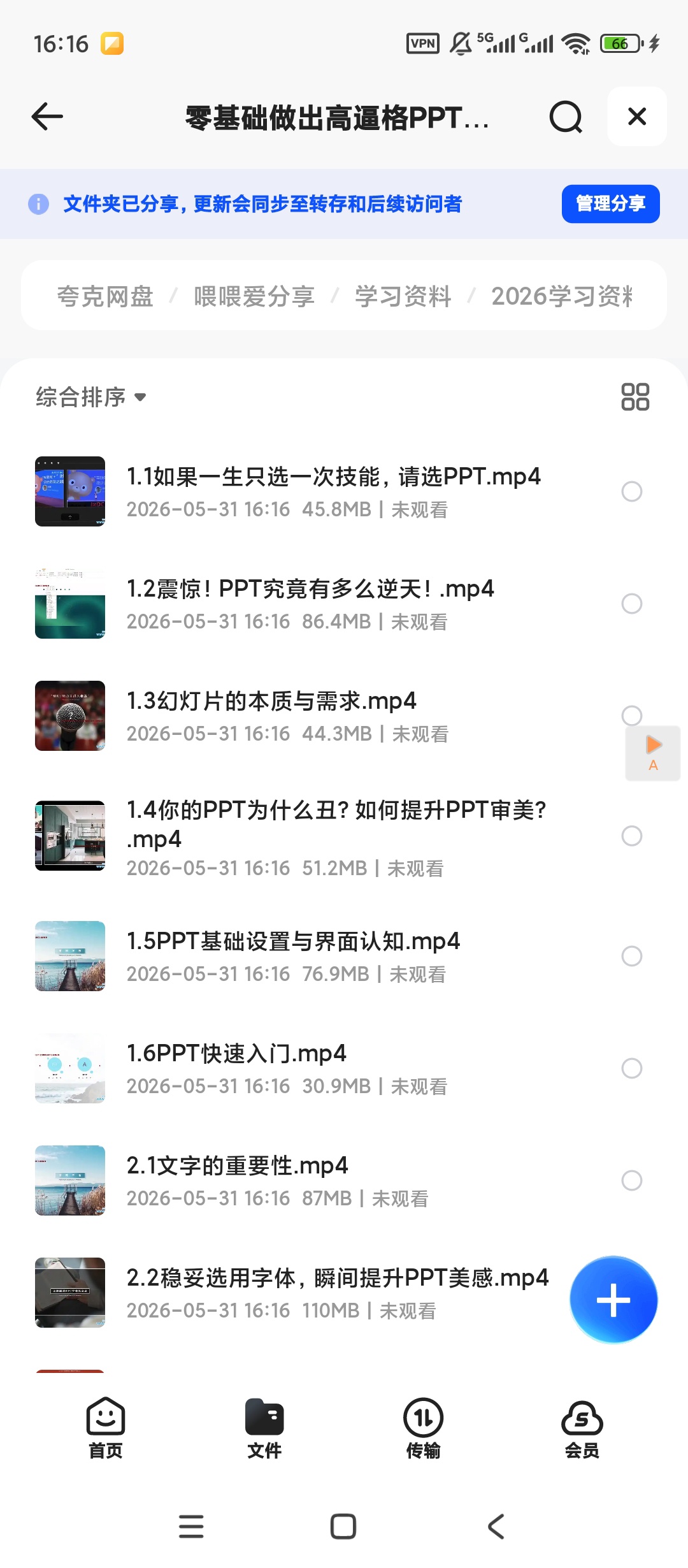Viewport: 688px width, 1568px height.
Task: Switch to grid view layout
Action: [635, 396]
